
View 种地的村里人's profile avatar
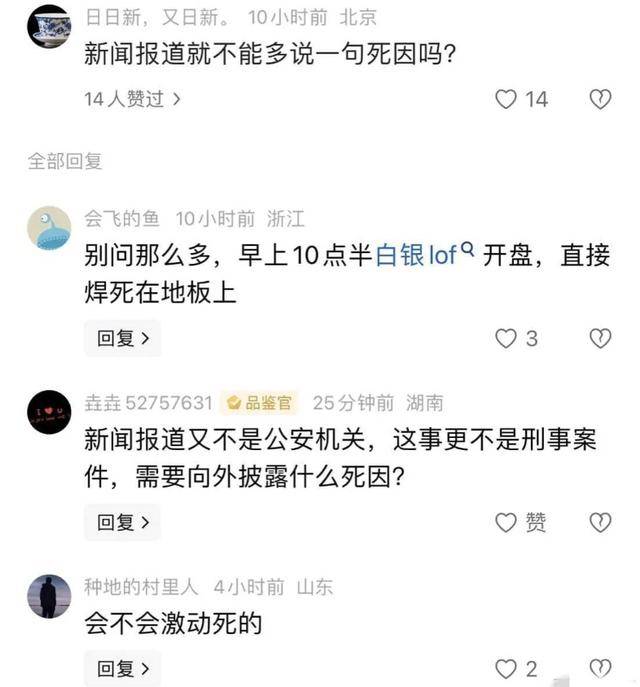(x=49, y=596)
